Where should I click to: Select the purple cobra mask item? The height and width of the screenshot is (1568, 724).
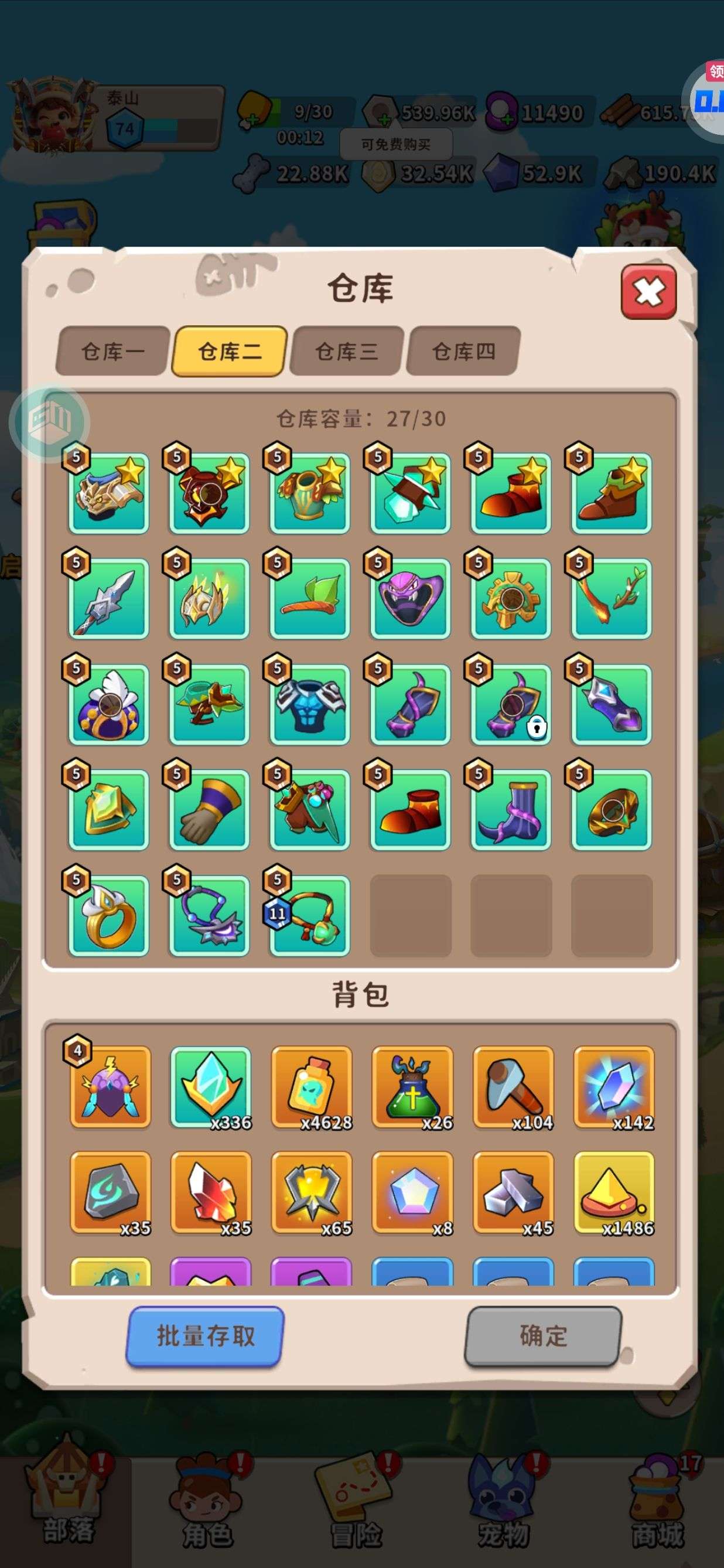(x=411, y=598)
